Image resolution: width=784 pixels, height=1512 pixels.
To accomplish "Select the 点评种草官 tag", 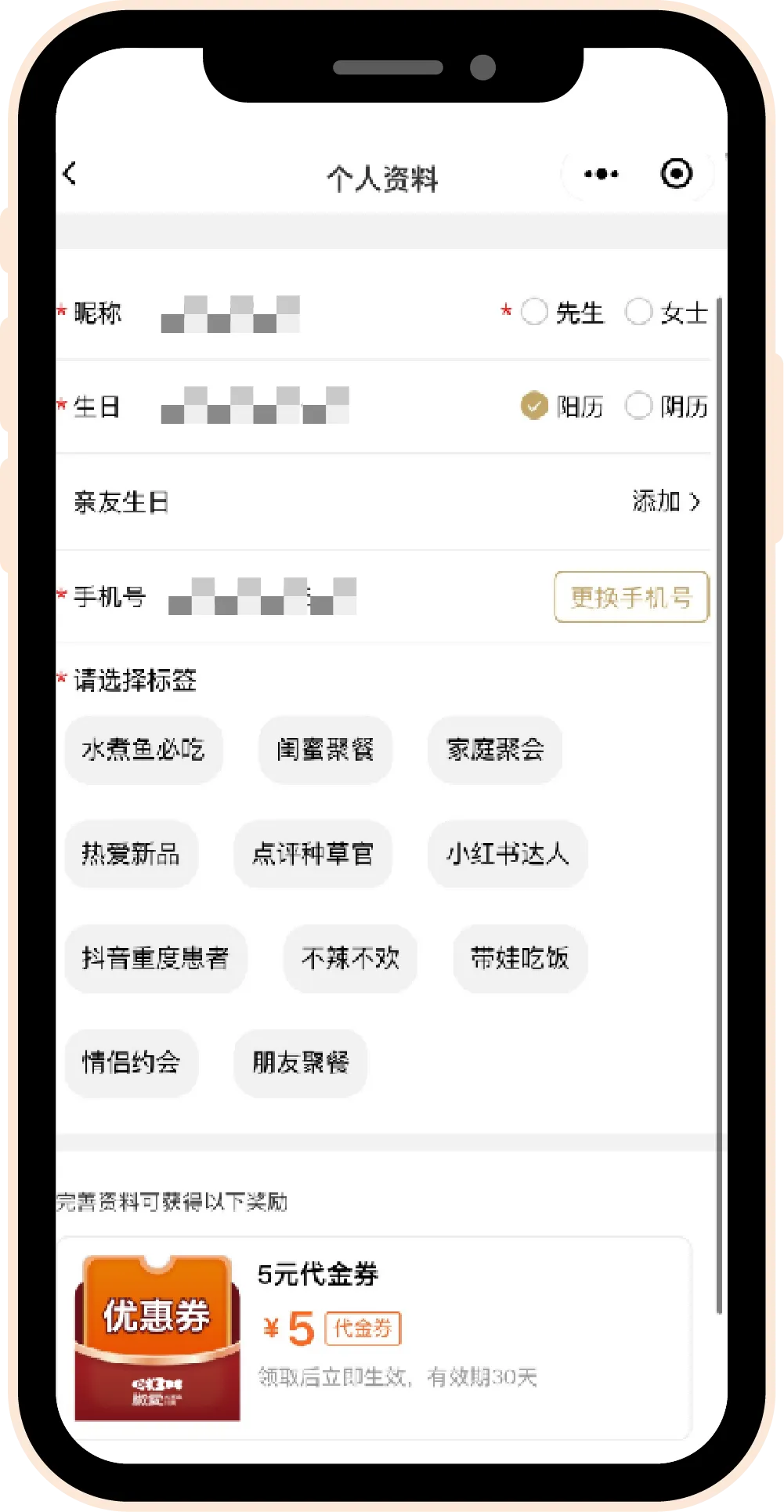I will (313, 853).
